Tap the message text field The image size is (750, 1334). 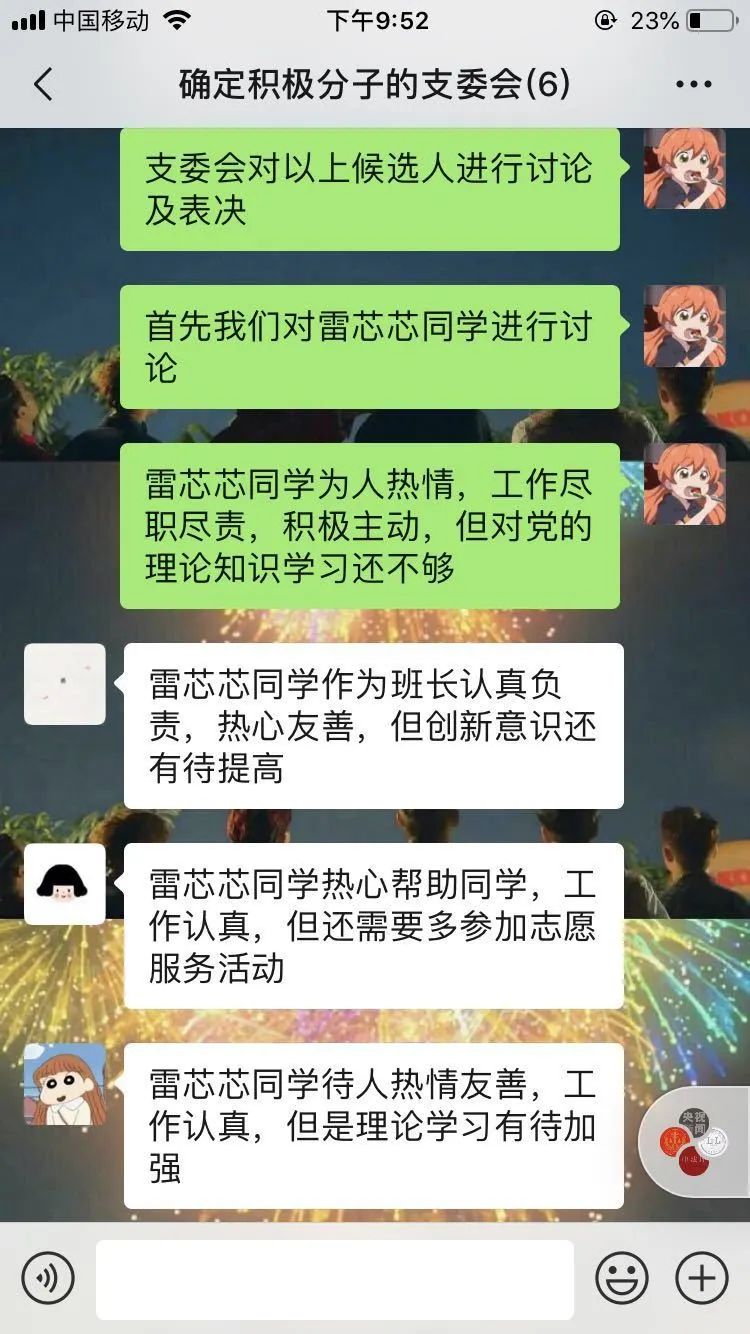point(335,1279)
